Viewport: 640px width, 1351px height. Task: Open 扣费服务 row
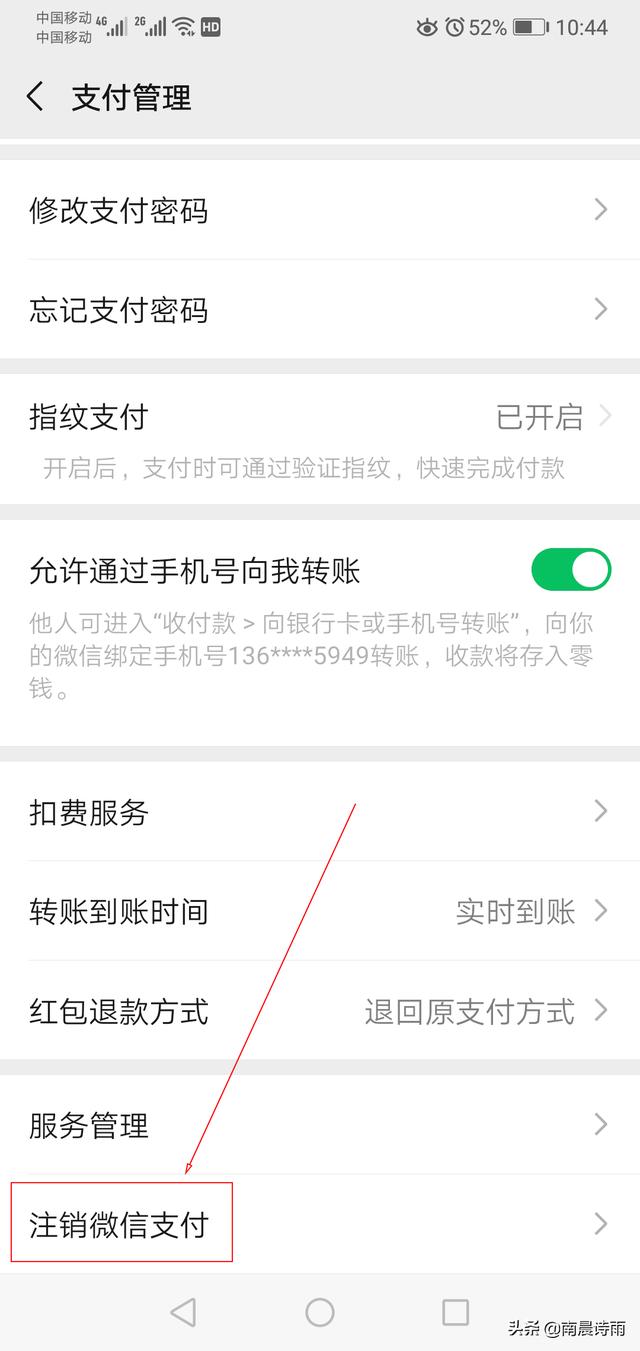(320, 811)
